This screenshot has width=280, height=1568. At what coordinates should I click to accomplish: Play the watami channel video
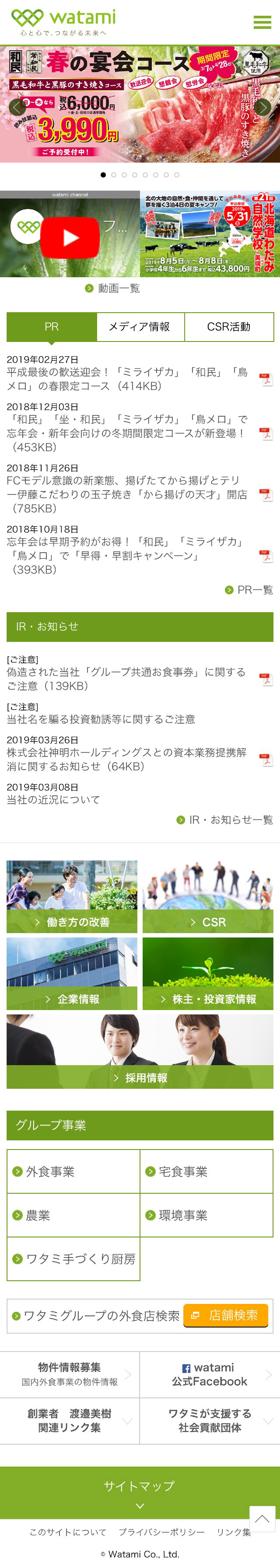pos(70,237)
